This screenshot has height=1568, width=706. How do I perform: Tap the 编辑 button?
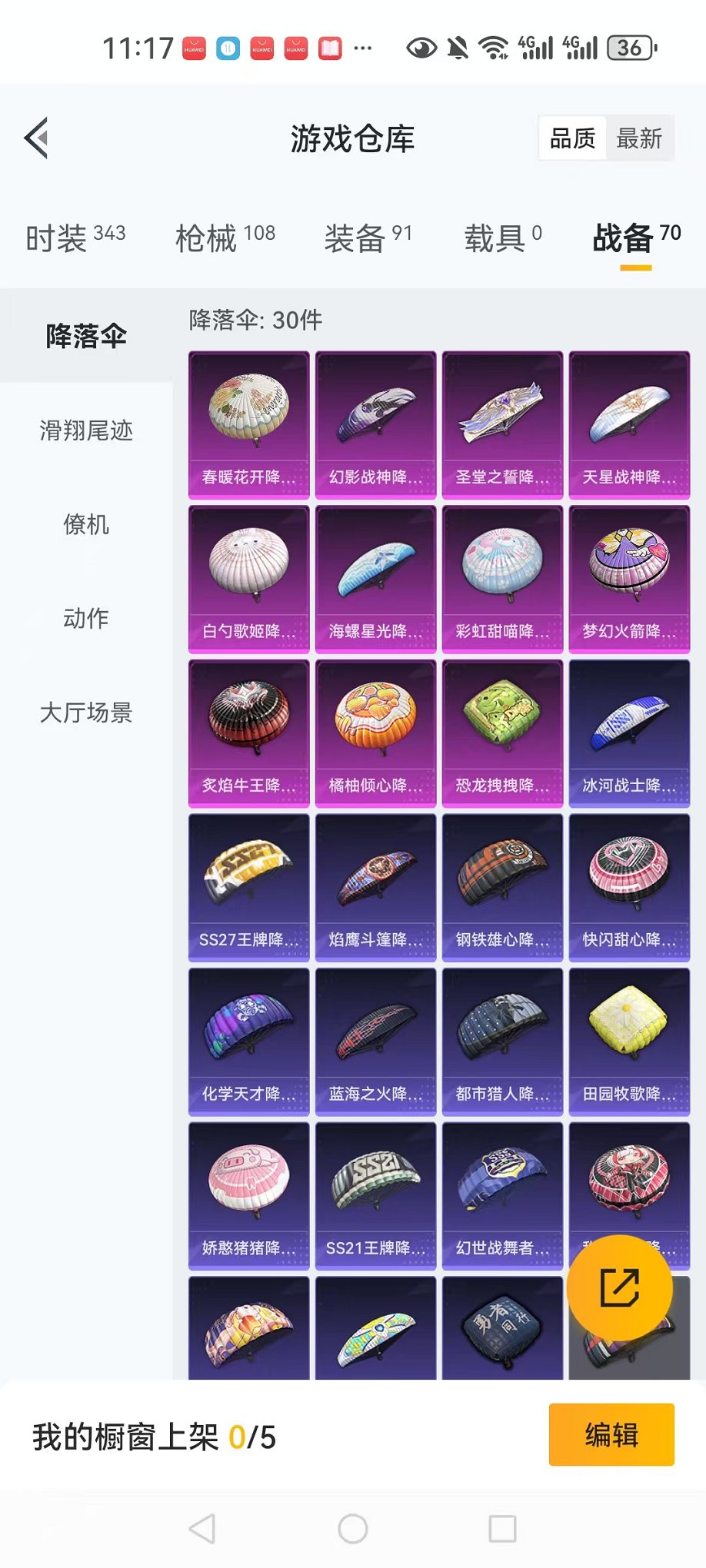[x=611, y=1435]
